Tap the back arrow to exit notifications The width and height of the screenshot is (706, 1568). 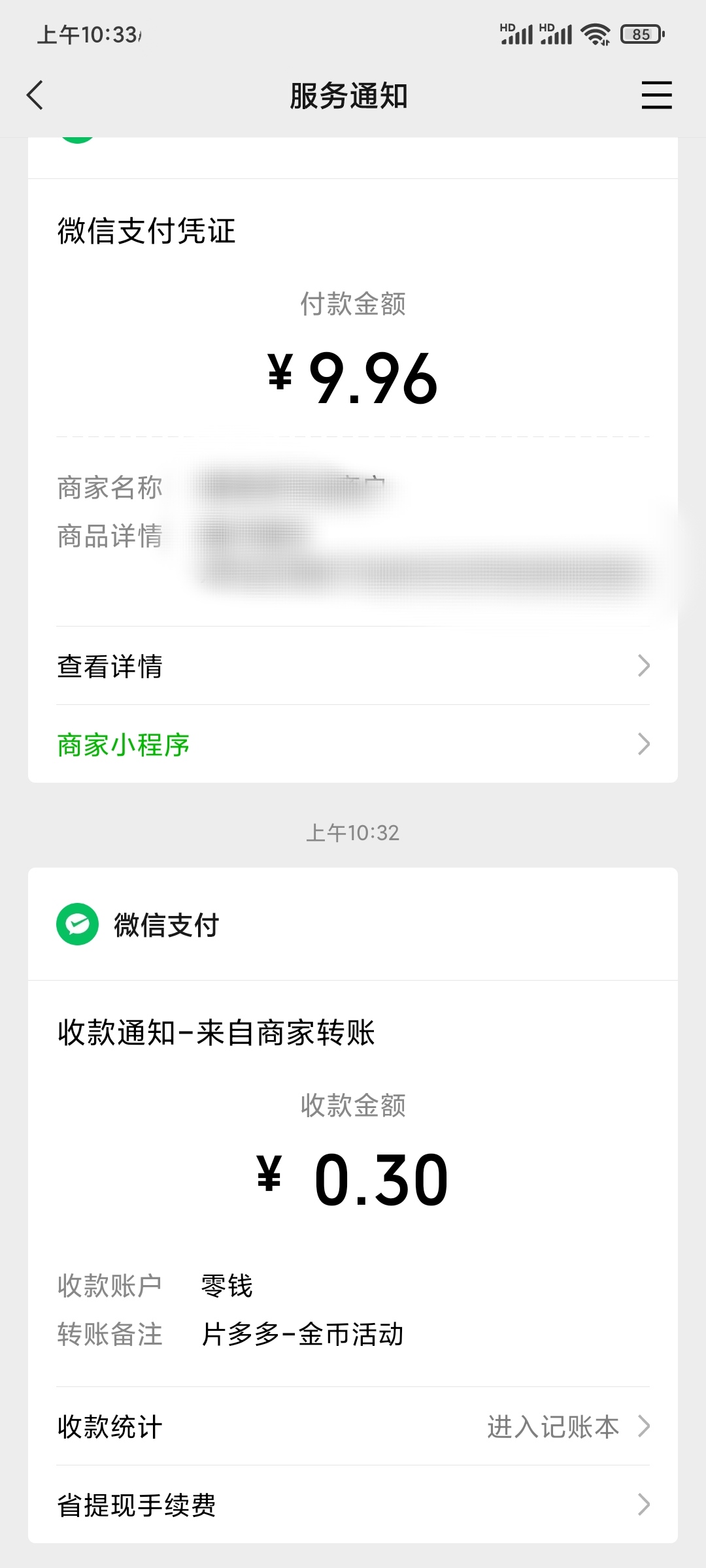tap(34, 95)
